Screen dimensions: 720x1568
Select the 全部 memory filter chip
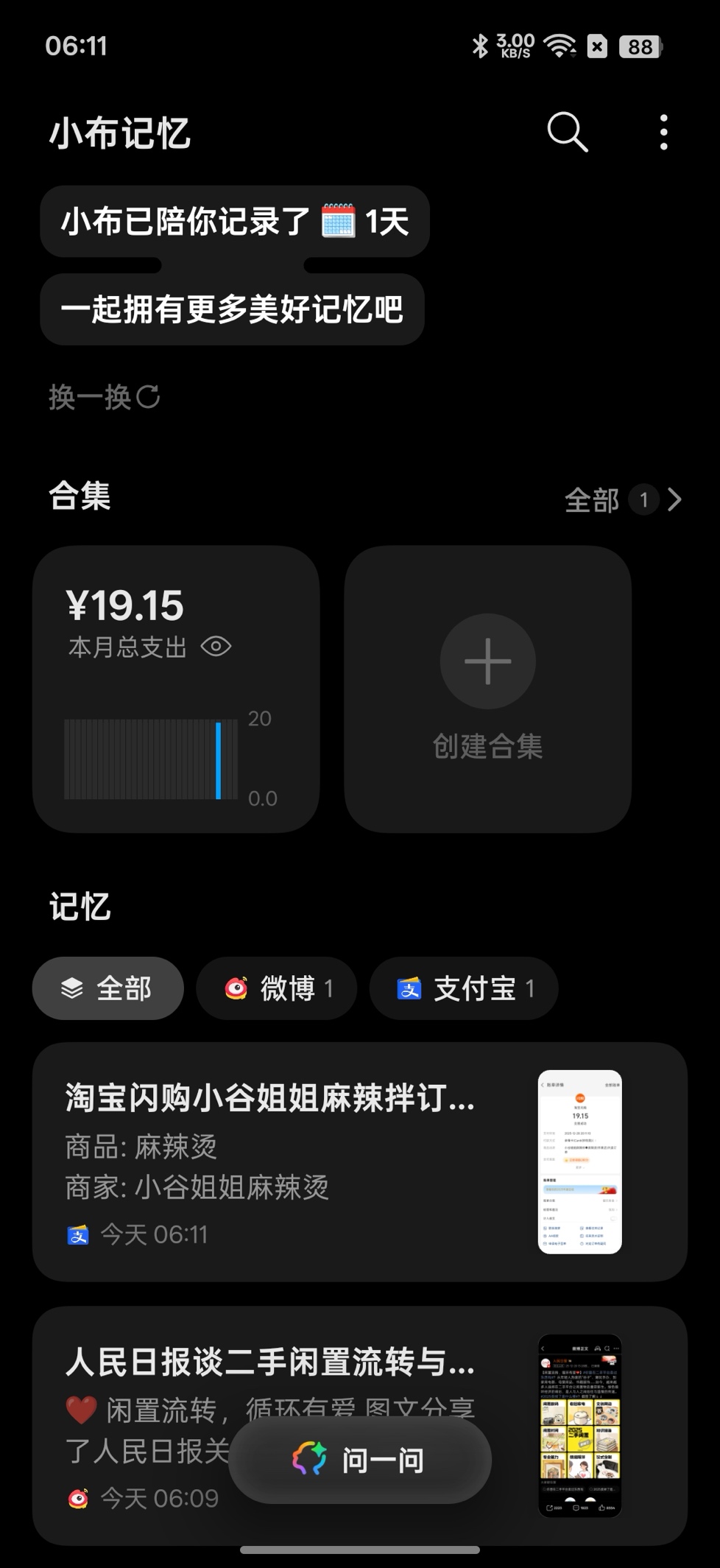(107, 988)
